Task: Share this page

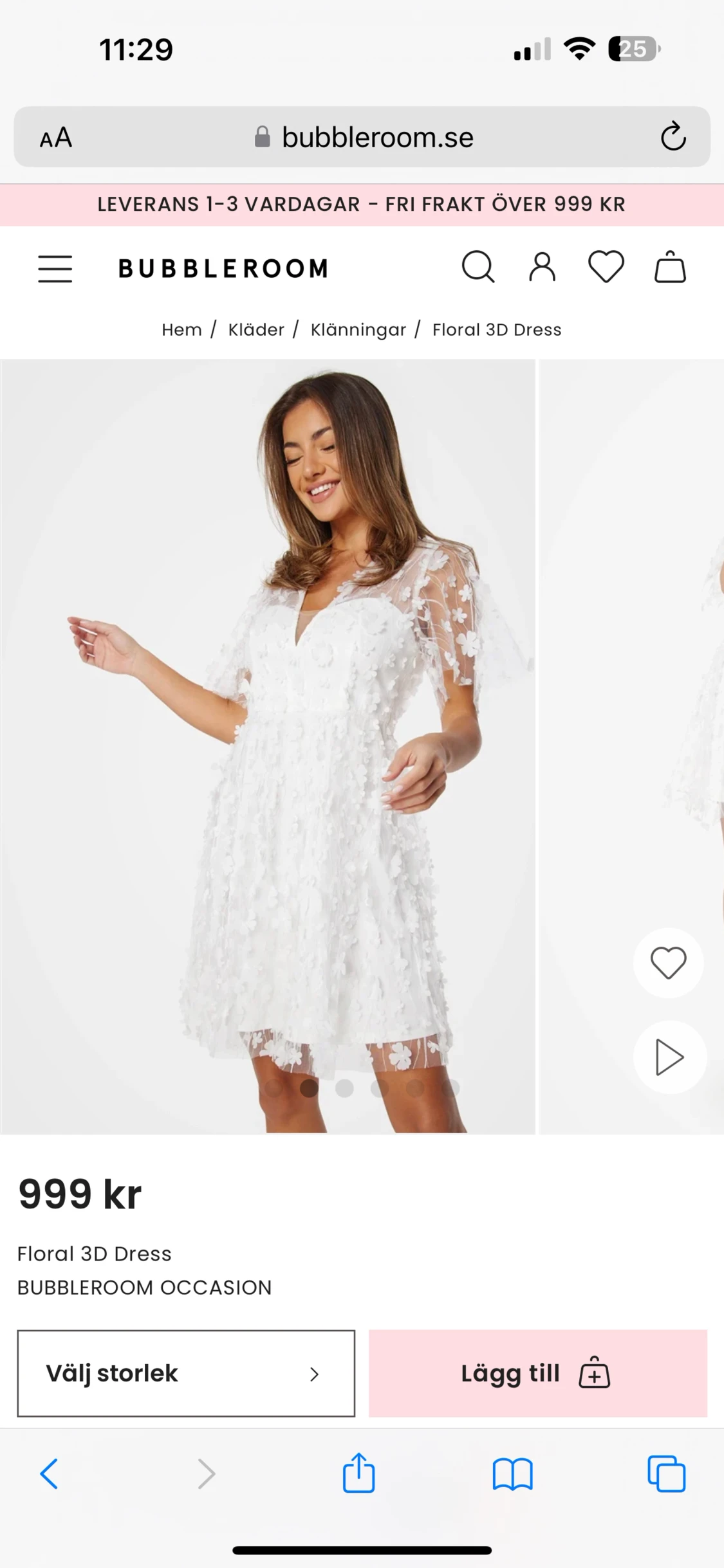Action: (358, 1472)
